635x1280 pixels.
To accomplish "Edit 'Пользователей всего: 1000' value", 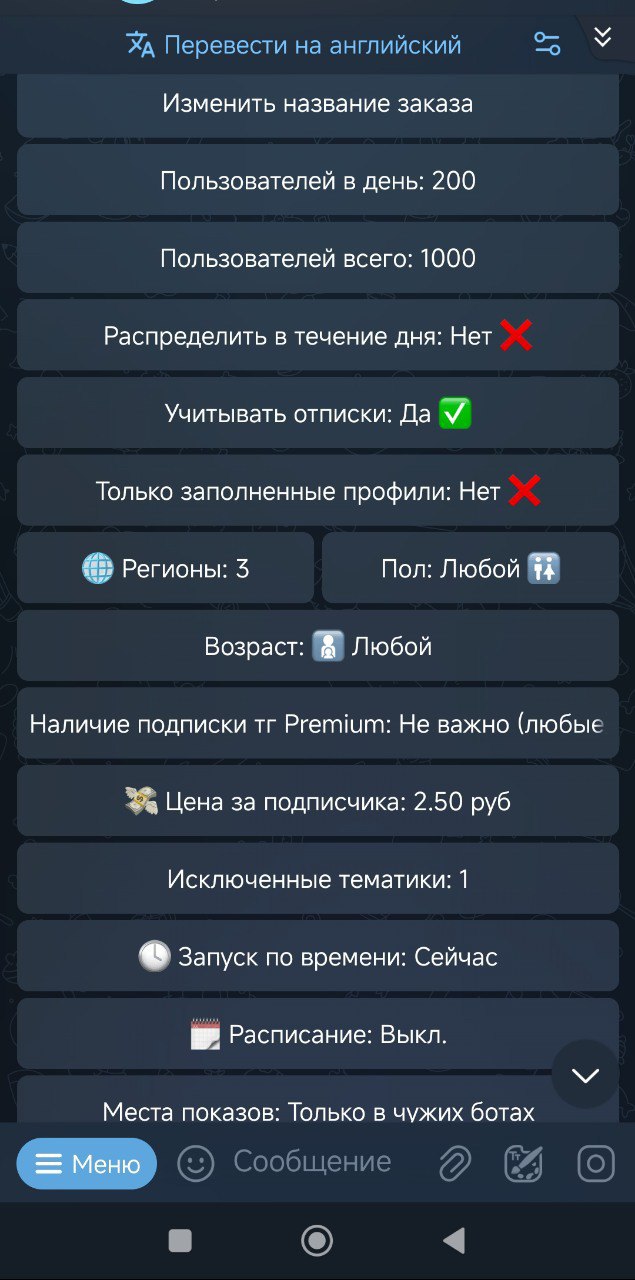I will click(x=317, y=259).
